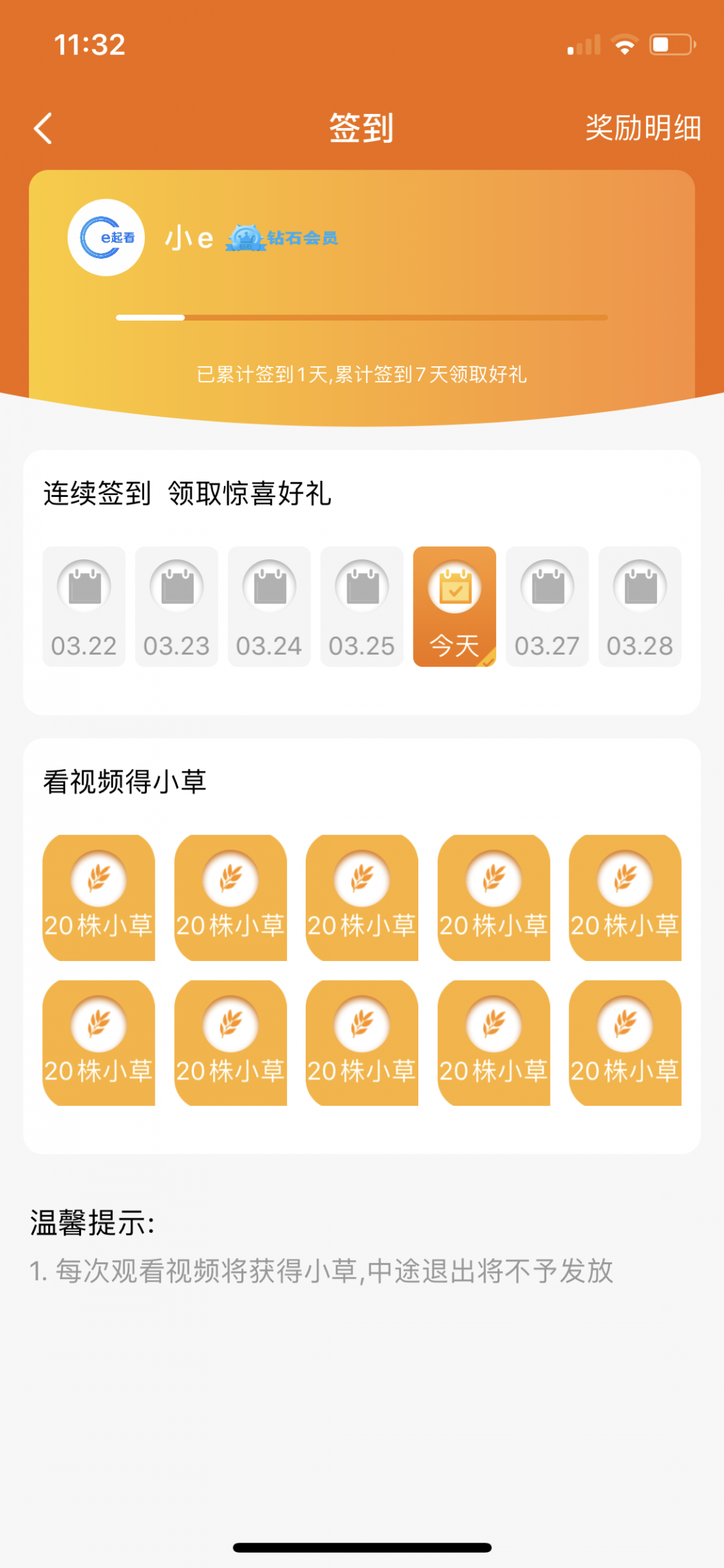Tap the 今天 sign-in tile
This screenshot has height=1568, width=724.
pos(455,606)
